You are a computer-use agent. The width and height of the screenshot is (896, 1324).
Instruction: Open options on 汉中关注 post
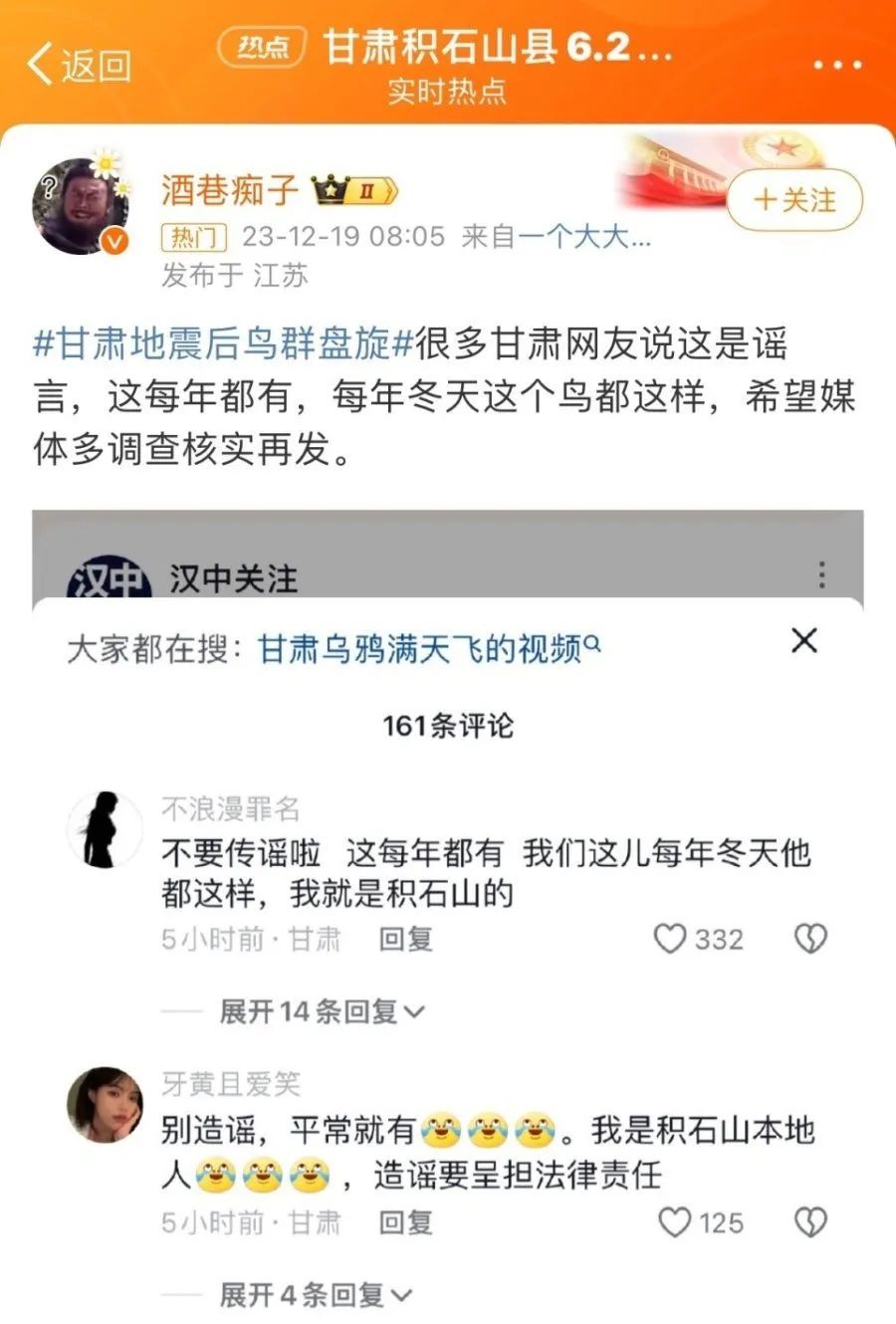click(x=821, y=574)
